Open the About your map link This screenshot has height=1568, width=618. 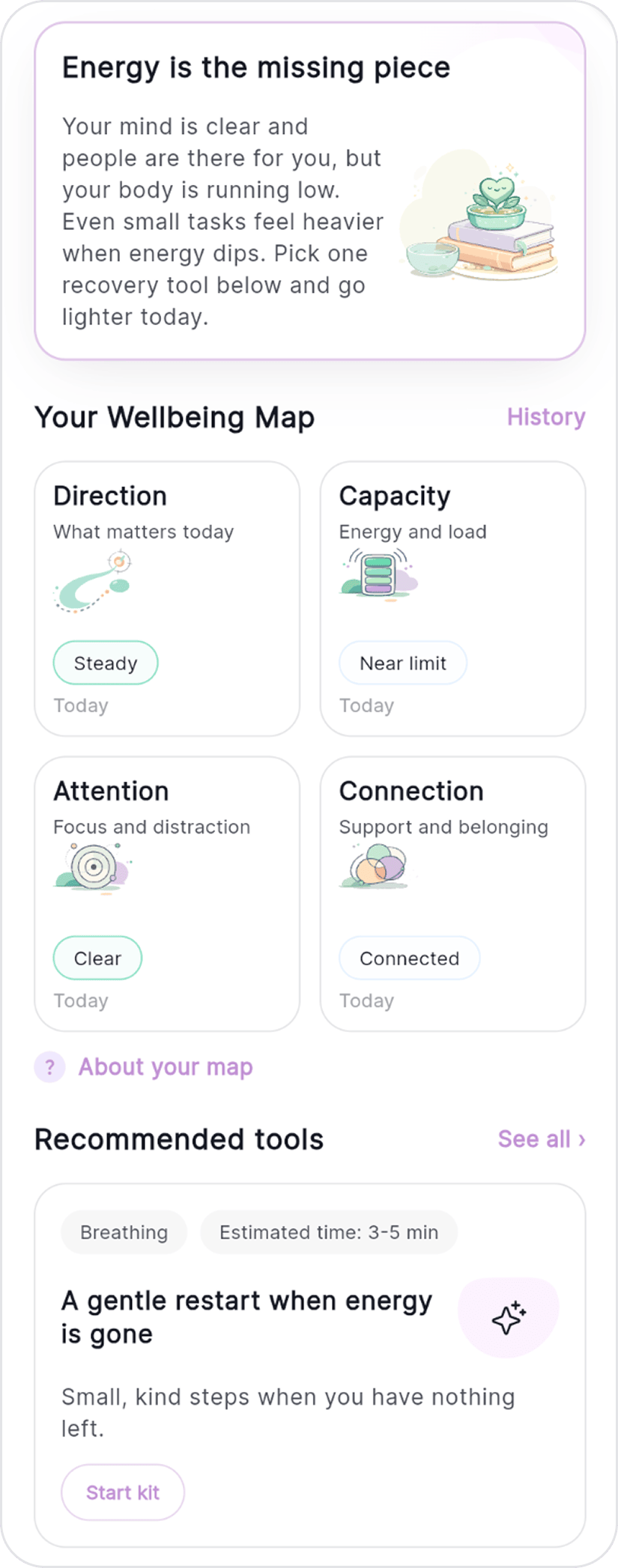click(165, 1066)
